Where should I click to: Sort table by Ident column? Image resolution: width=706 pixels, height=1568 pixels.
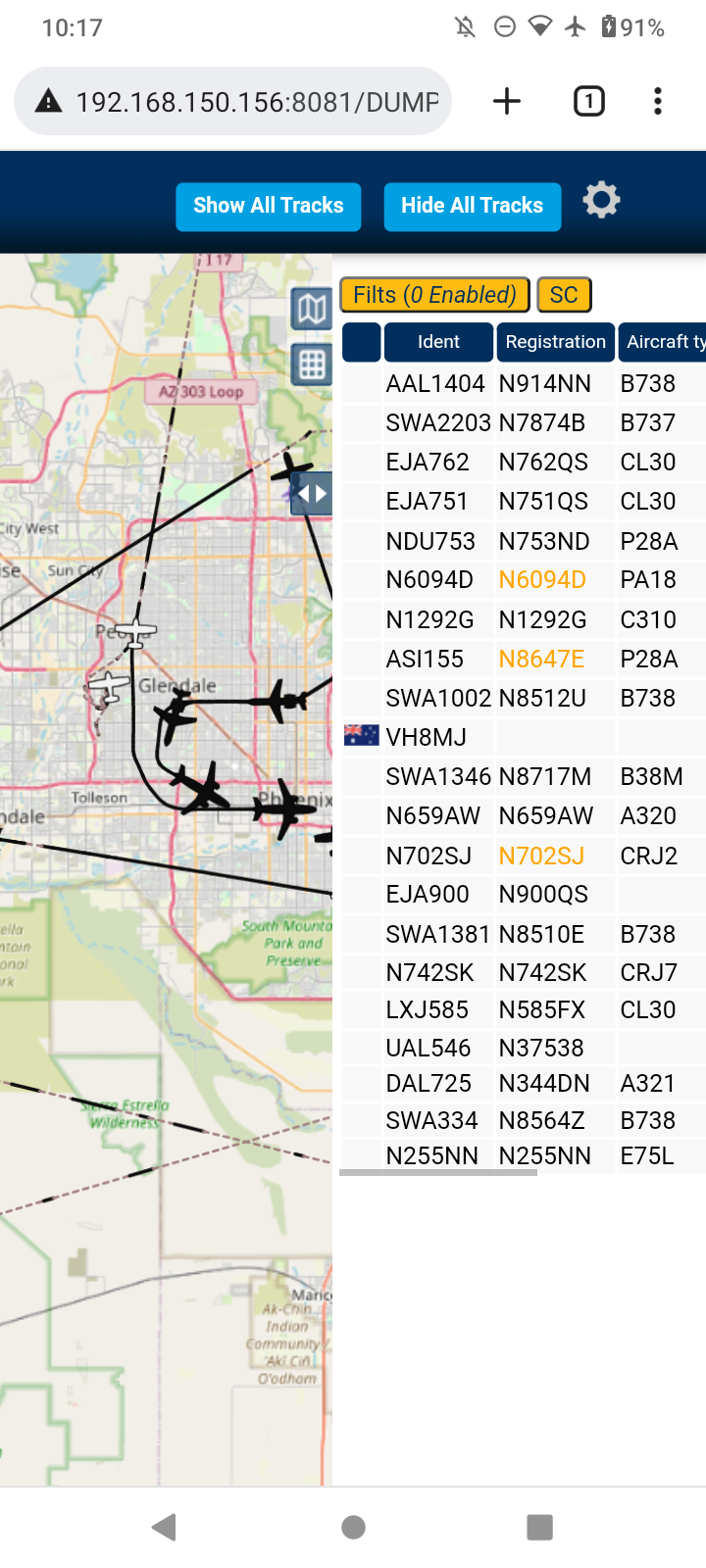point(438,342)
